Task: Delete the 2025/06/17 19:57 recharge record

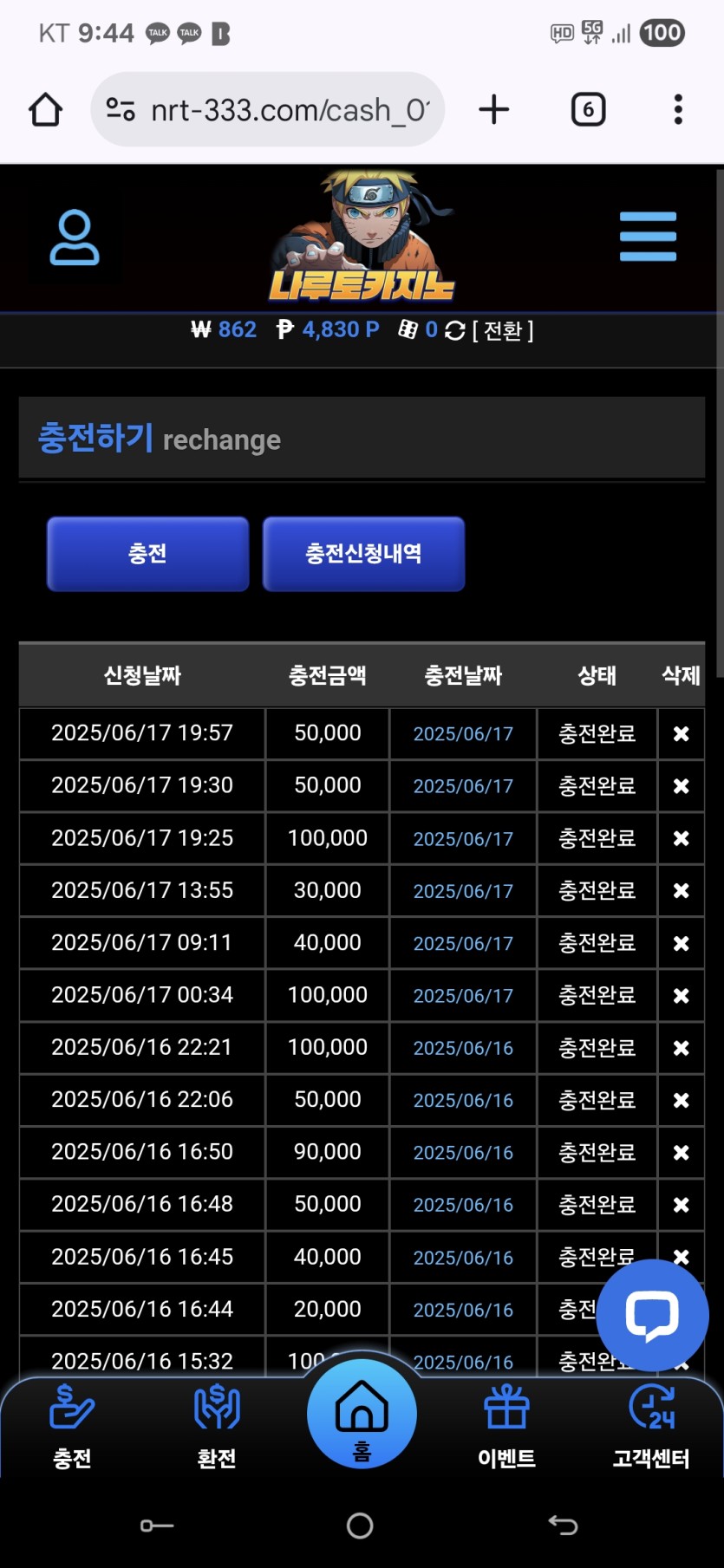Action: [x=682, y=734]
